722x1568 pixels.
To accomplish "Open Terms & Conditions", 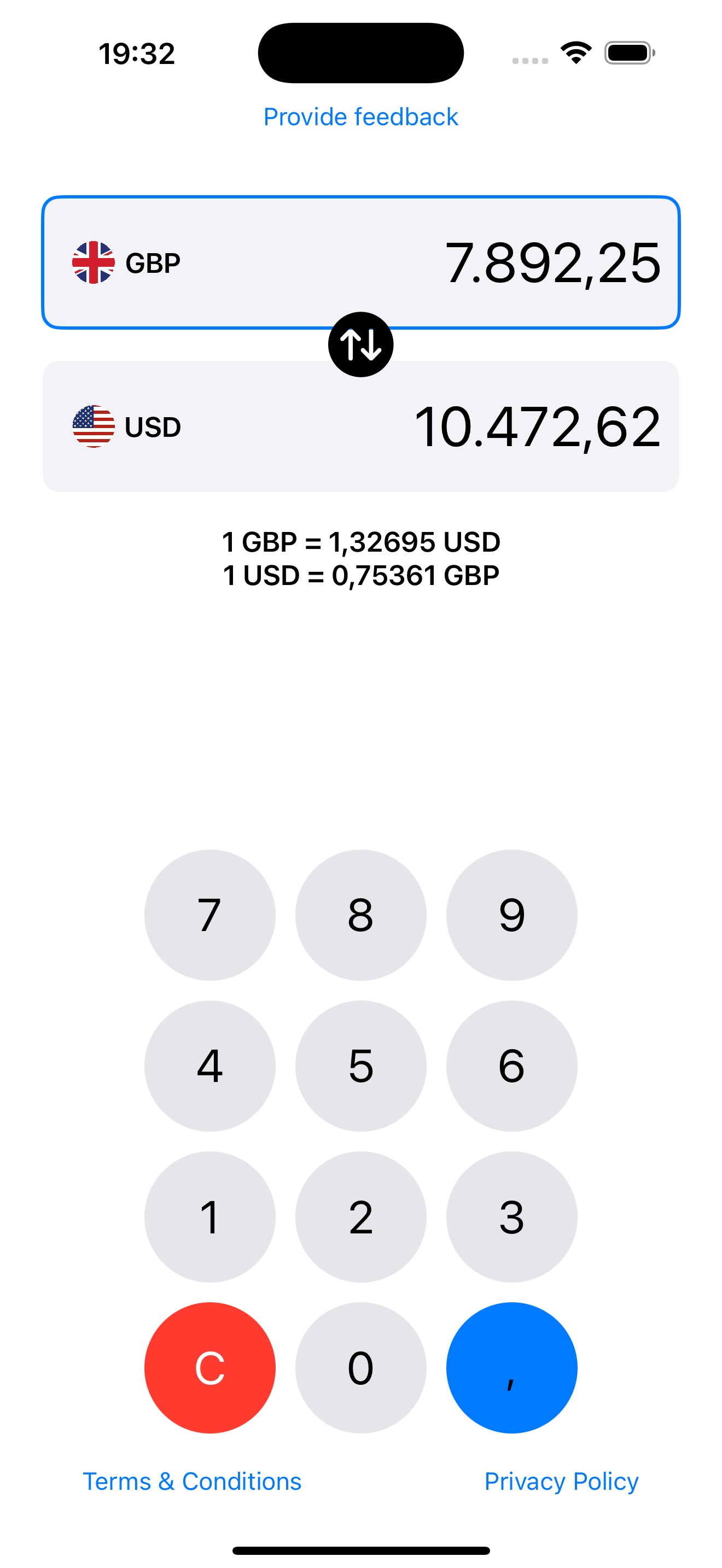I will pos(192,1482).
